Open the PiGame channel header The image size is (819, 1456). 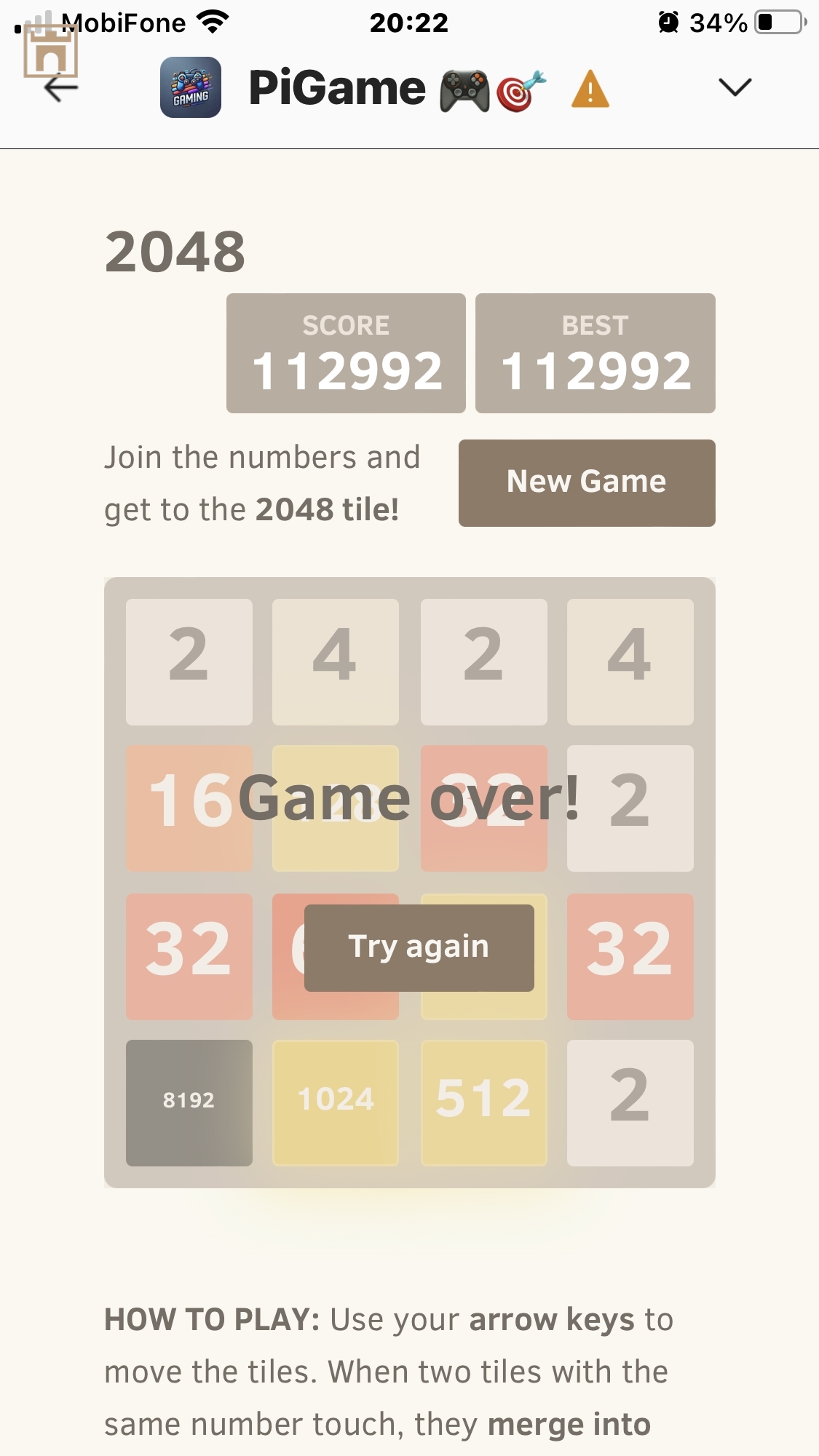[336, 88]
